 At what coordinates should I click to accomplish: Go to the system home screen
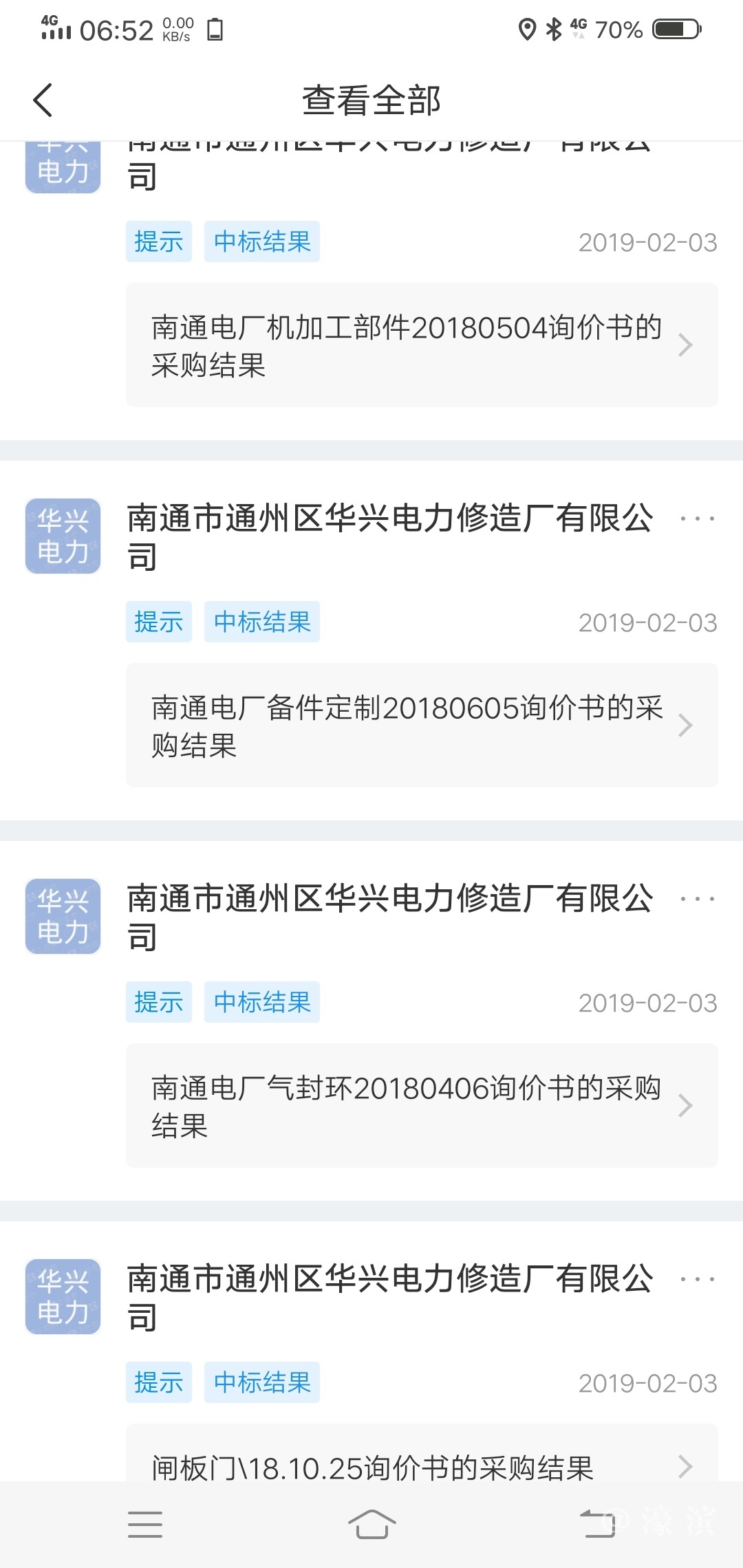(x=371, y=1525)
